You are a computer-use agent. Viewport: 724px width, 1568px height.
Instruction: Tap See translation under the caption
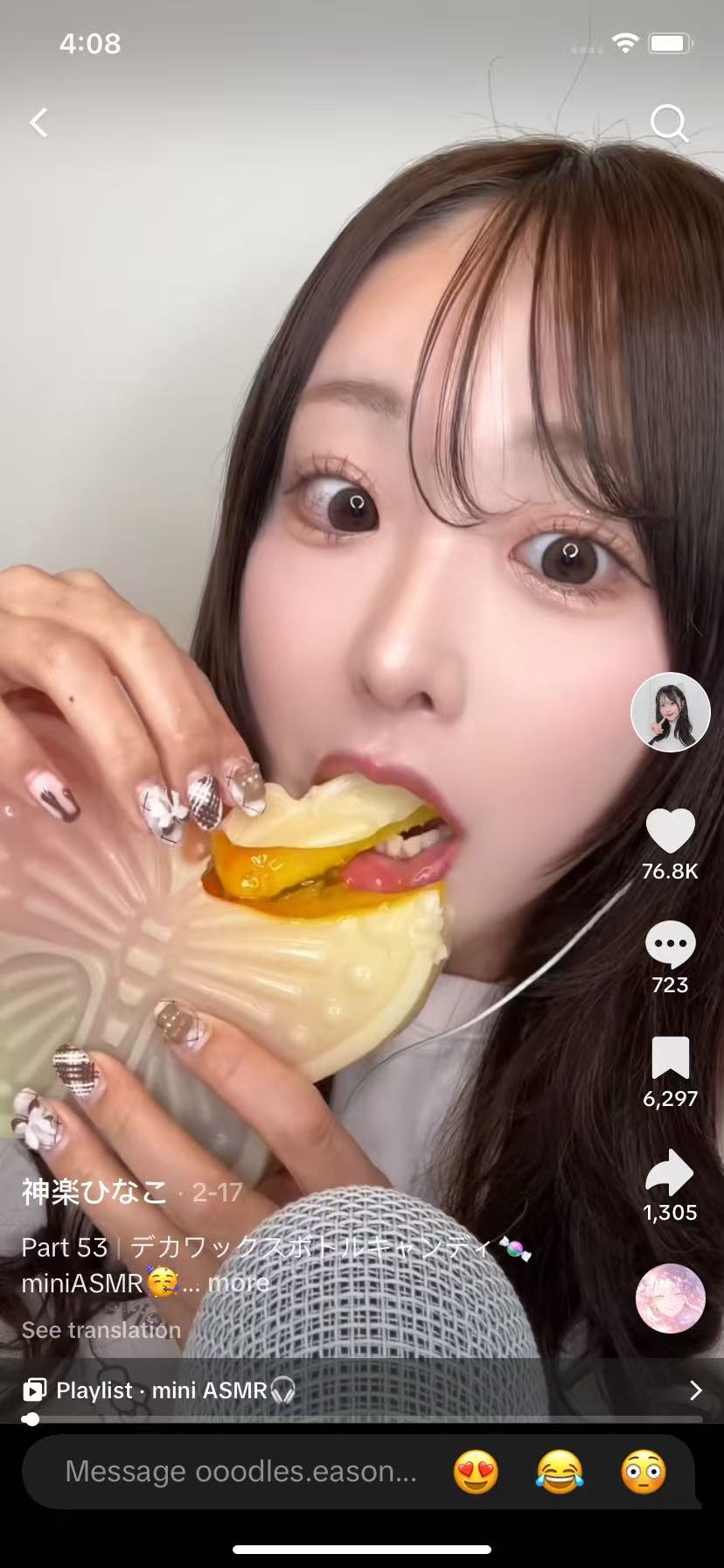coord(101,1330)
